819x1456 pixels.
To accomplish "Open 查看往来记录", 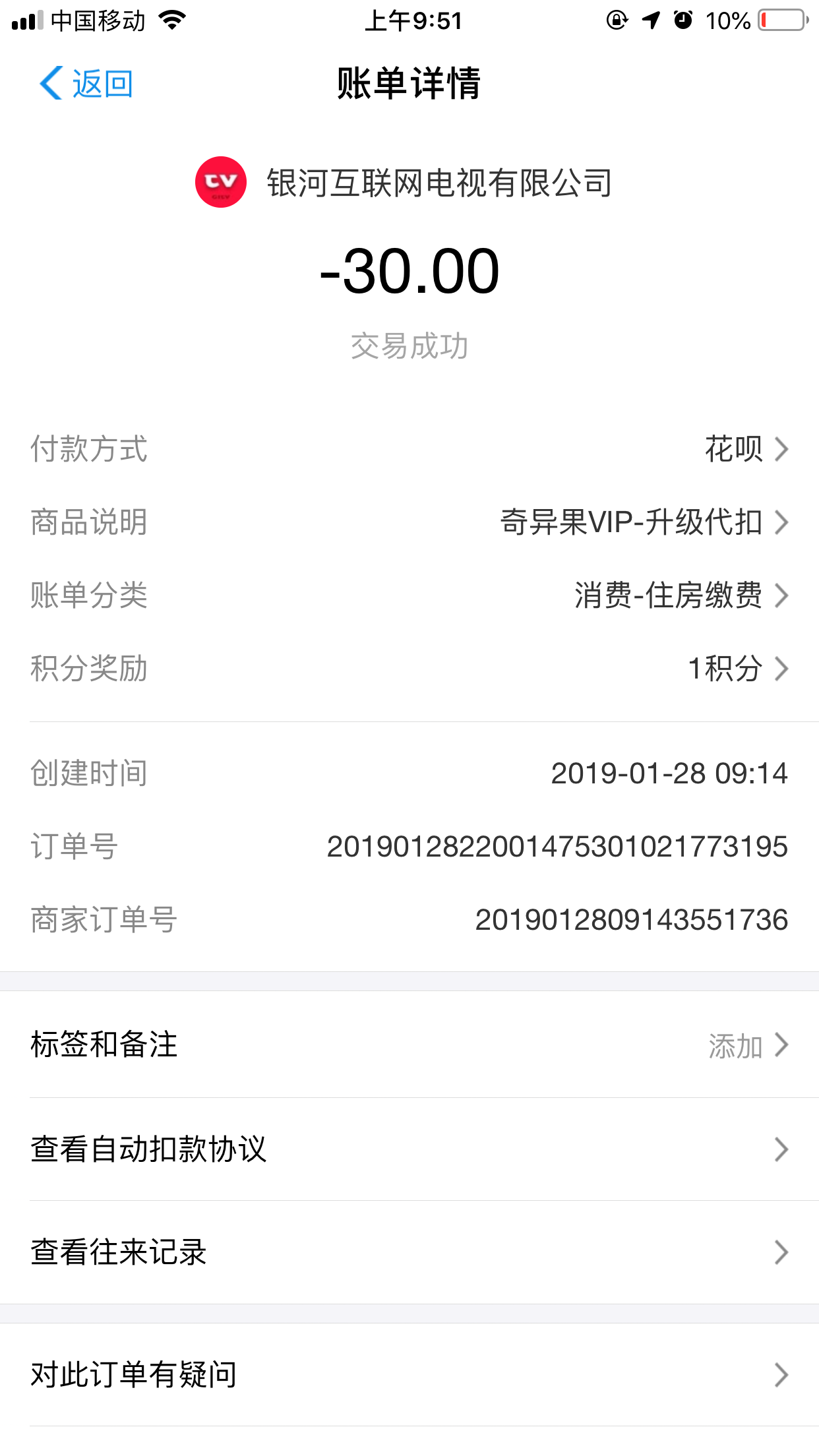I will click(409, 1252).
